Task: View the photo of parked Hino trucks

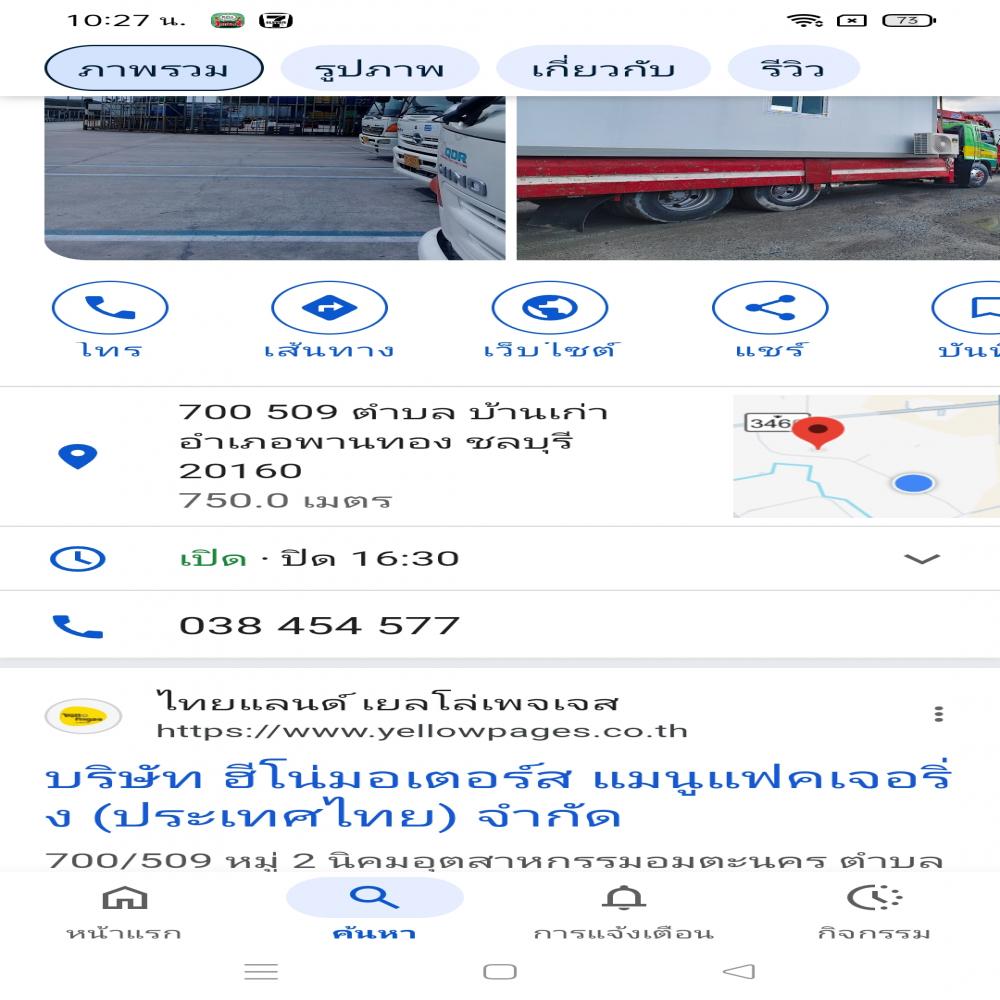Action: pos(274,178)
